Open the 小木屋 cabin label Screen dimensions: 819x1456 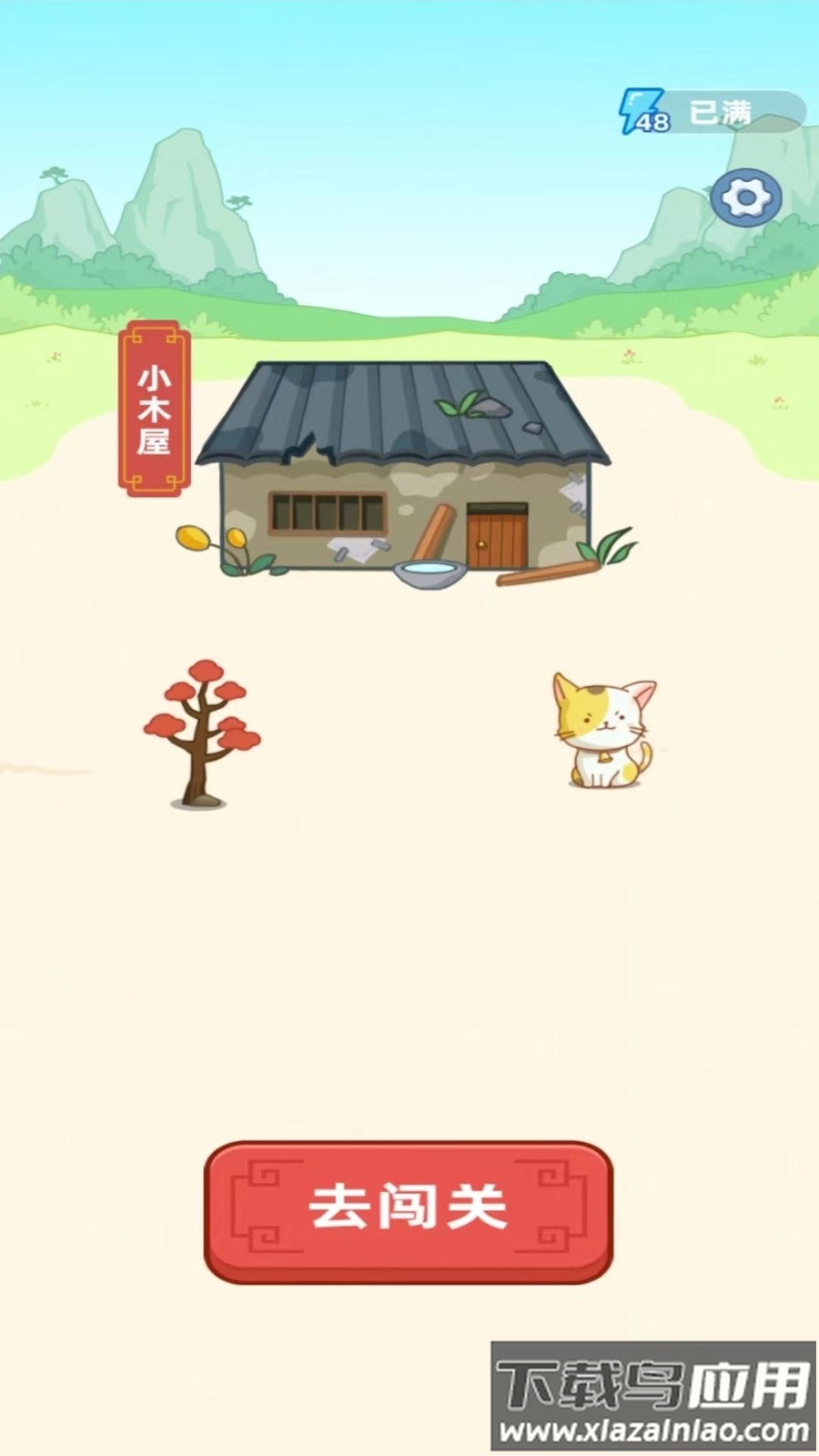click(x=154, y=409)
